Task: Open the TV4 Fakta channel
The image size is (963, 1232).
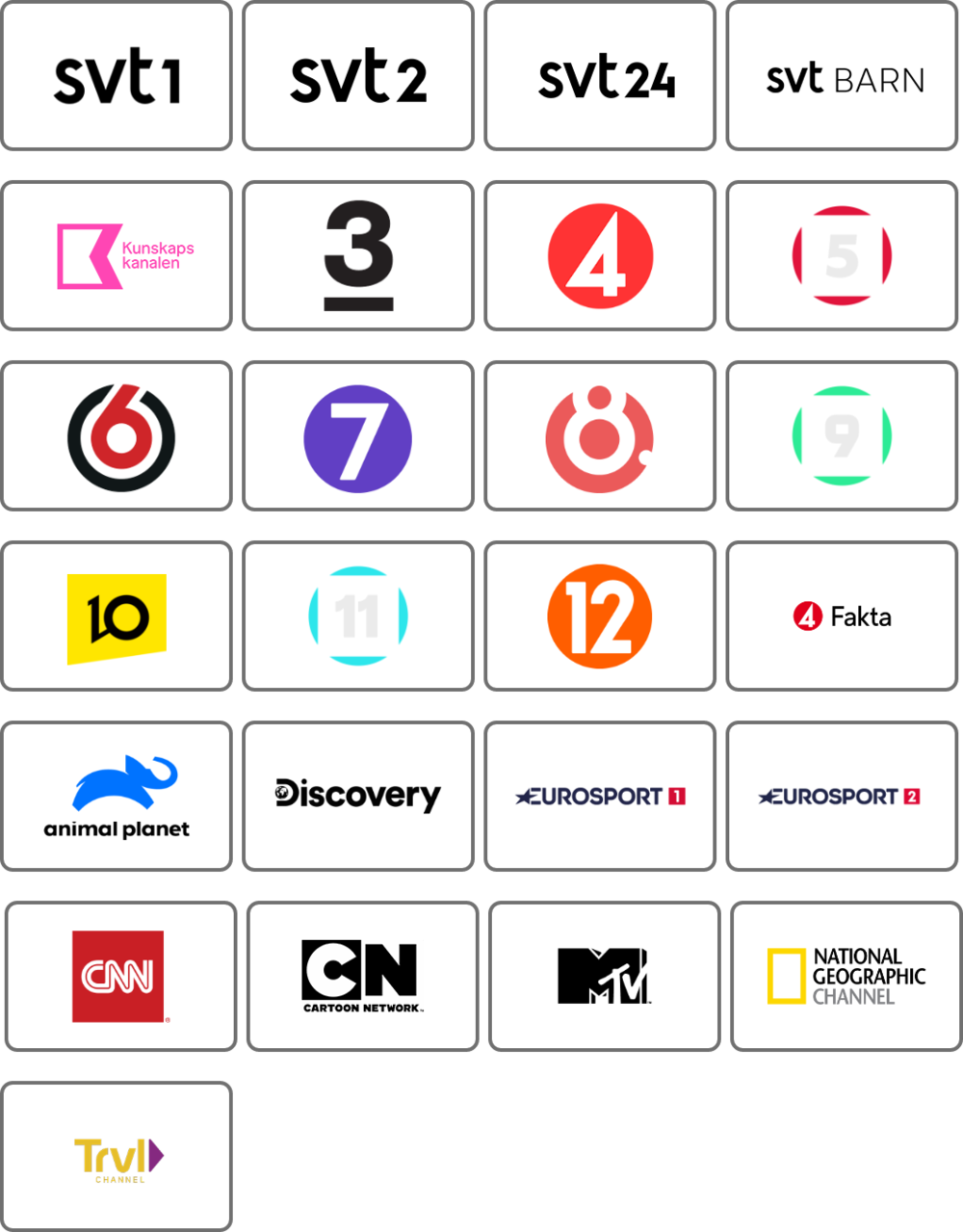Action: [x=842, y=616]
